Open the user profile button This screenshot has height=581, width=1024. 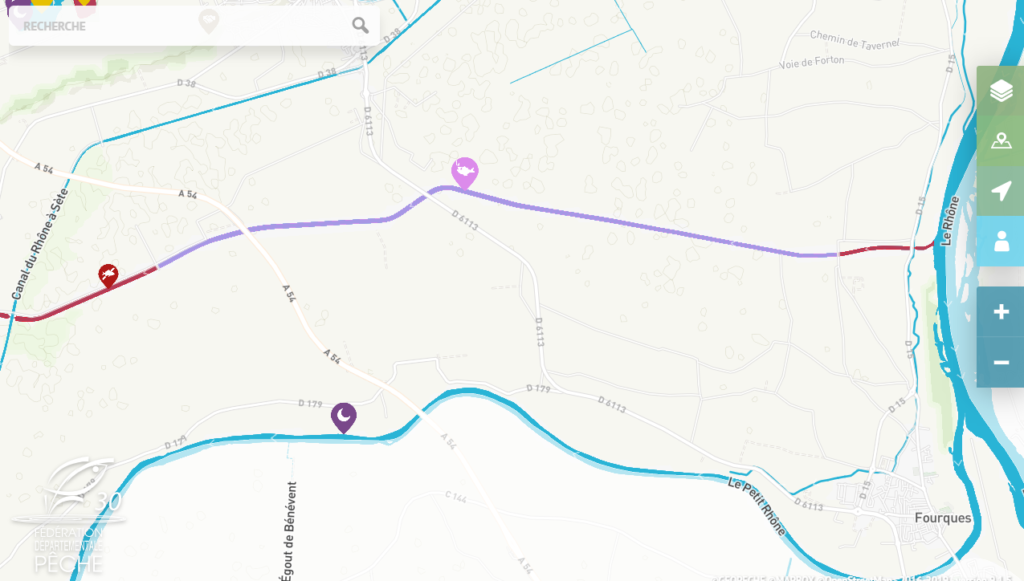1001,241
